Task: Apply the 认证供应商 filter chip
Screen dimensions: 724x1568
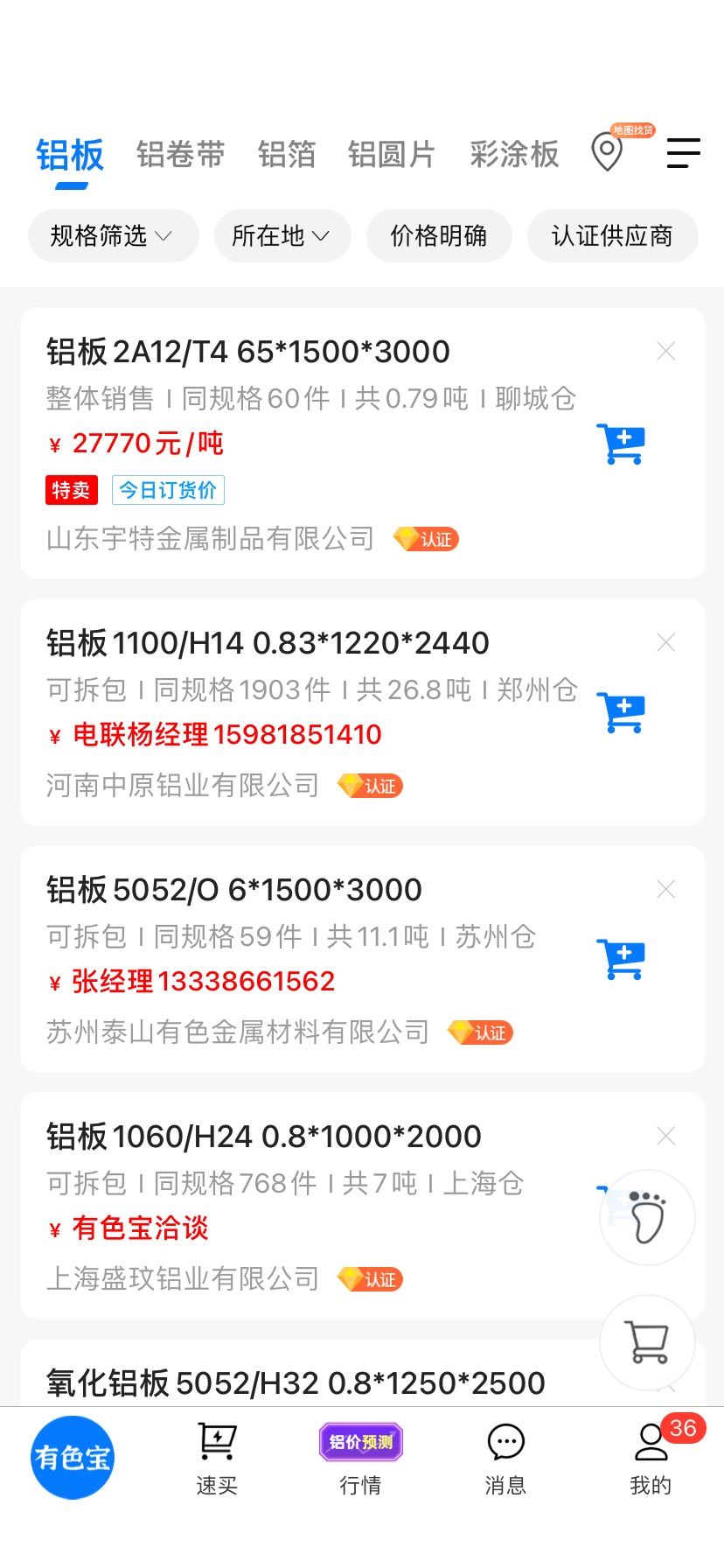Action: click(x=612, y=235)
